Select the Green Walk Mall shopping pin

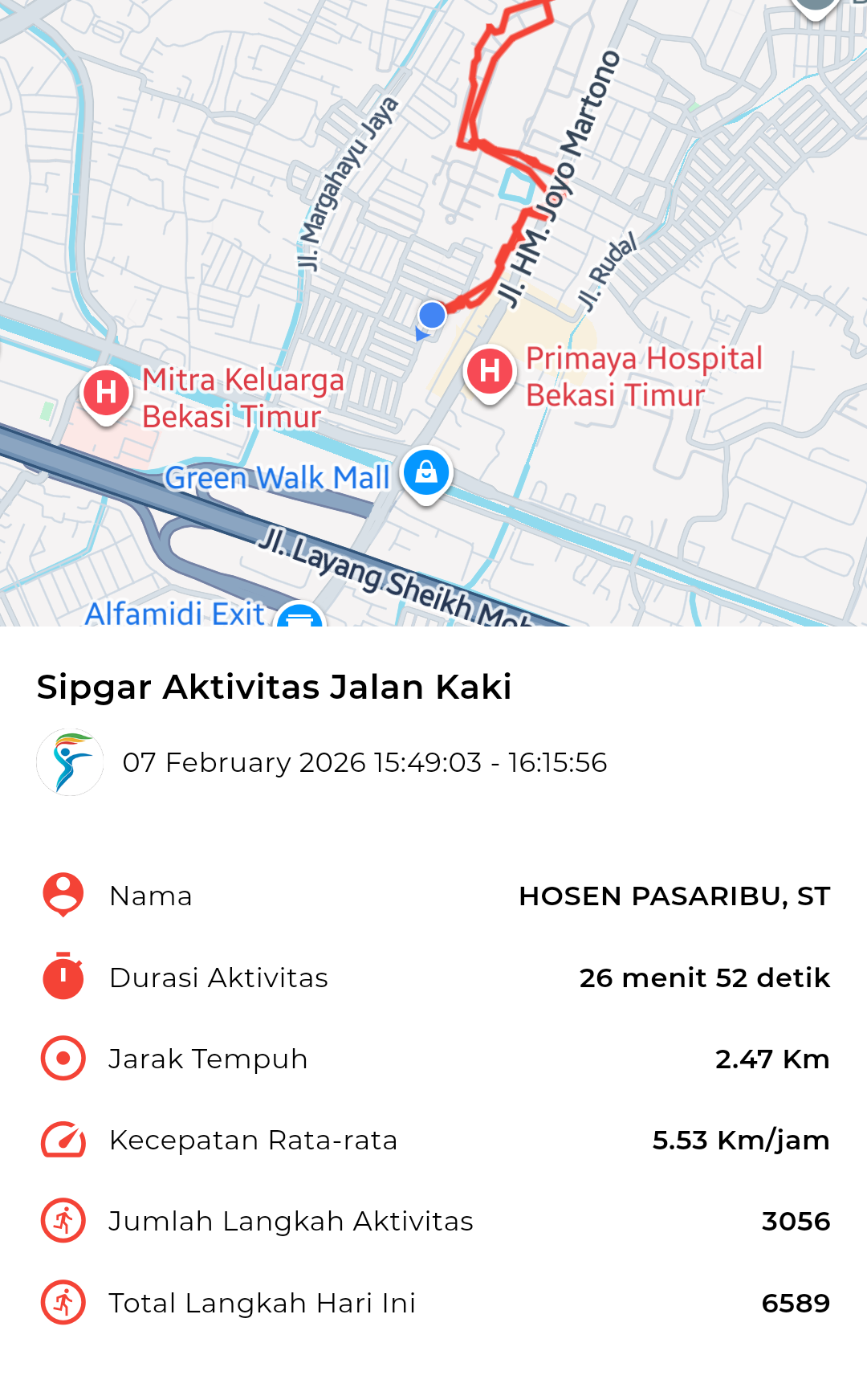[x=426, y=472]
